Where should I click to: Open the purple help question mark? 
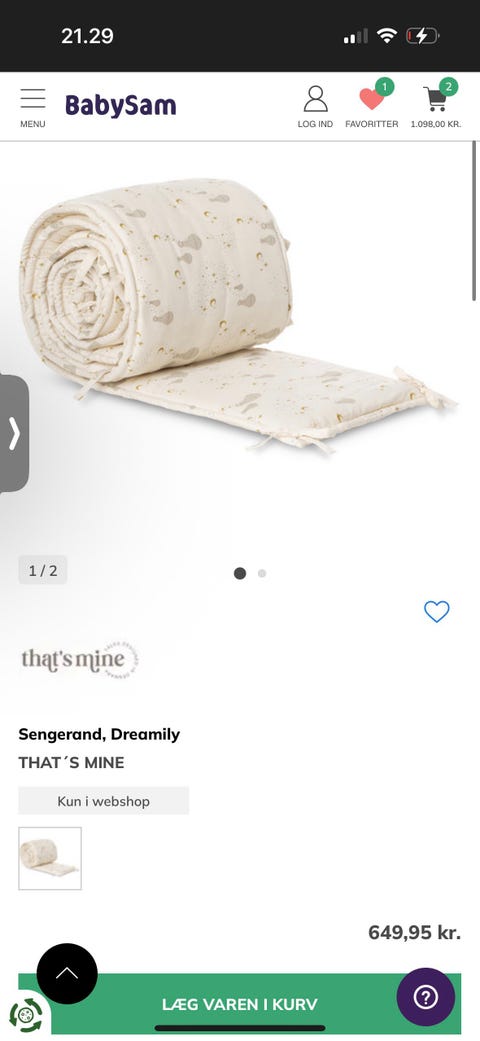tap(426, 997)
